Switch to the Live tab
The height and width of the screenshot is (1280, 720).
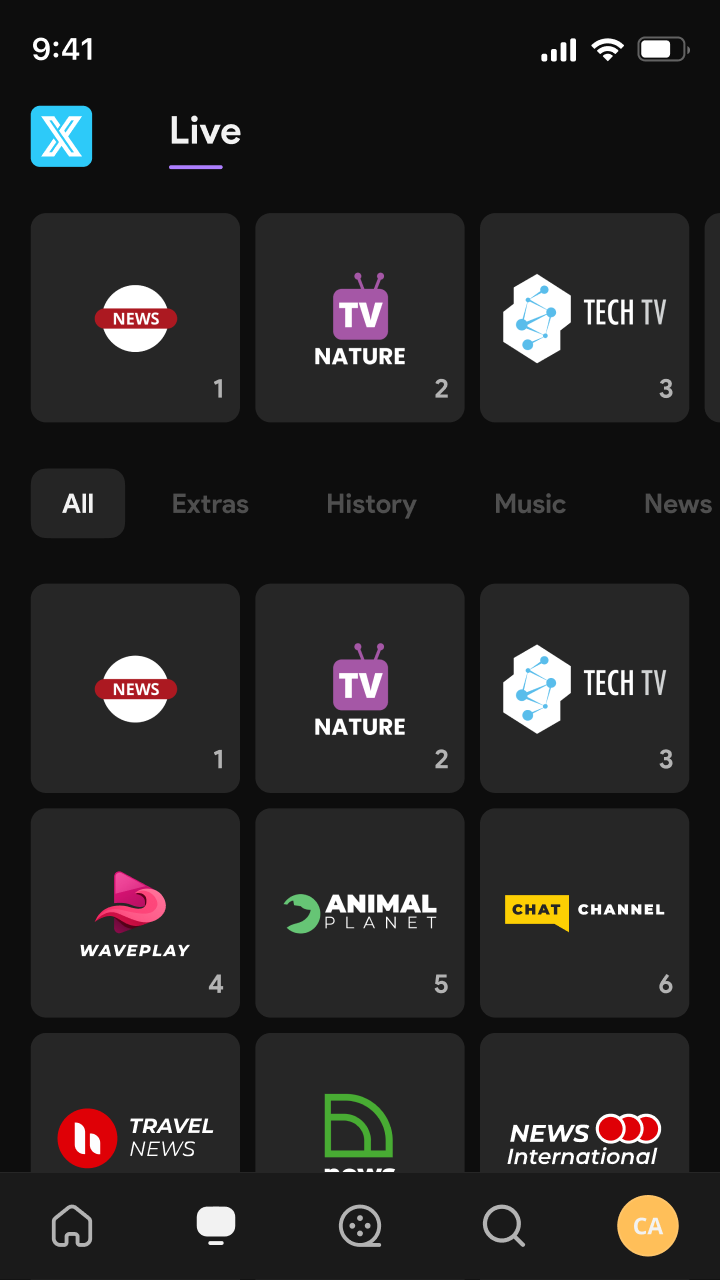tap(205, 131)
